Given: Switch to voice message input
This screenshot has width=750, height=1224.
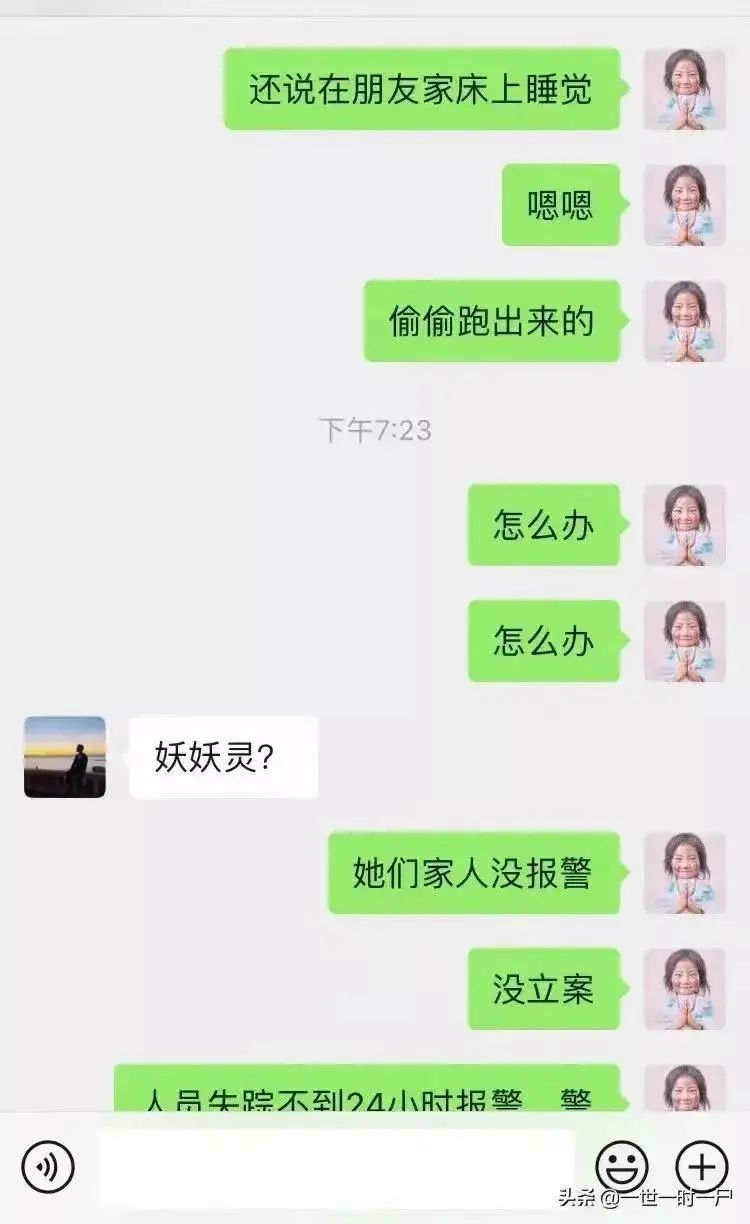Looking at the screenshot, I should pyautogui.click(x=47, y=1166).
